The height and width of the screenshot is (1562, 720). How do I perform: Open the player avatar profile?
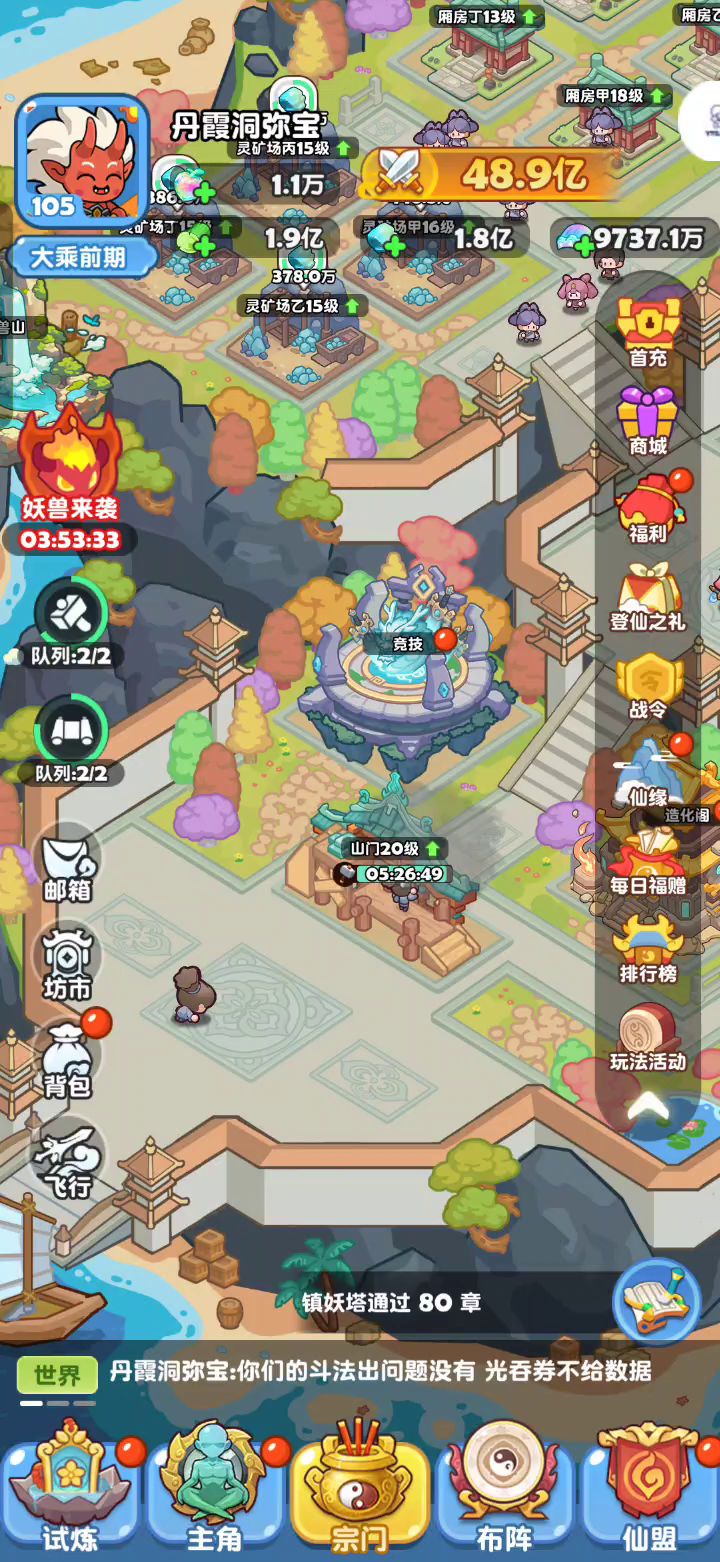click(x=80, y=160)
